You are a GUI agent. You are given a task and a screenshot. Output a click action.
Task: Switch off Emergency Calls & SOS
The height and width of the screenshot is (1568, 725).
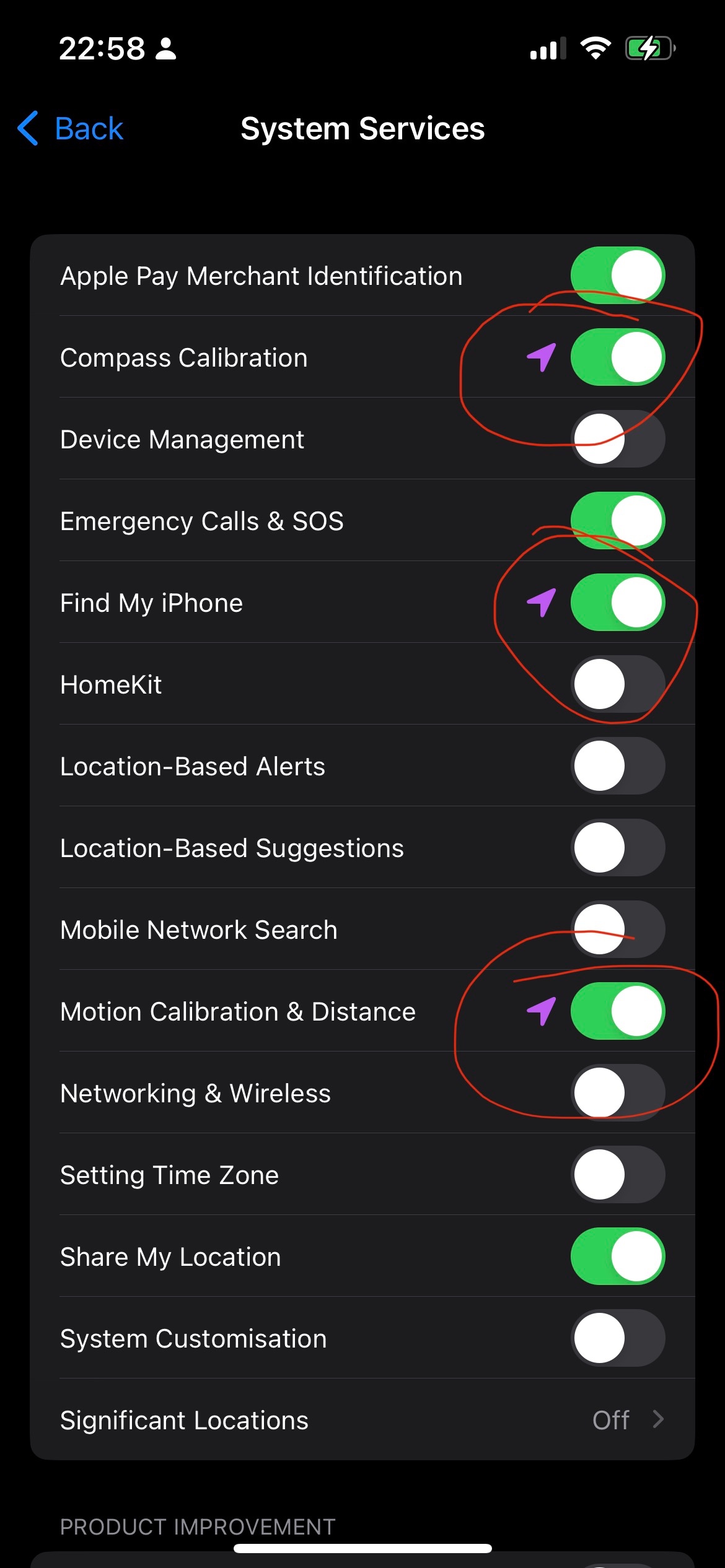click(617, 521)
